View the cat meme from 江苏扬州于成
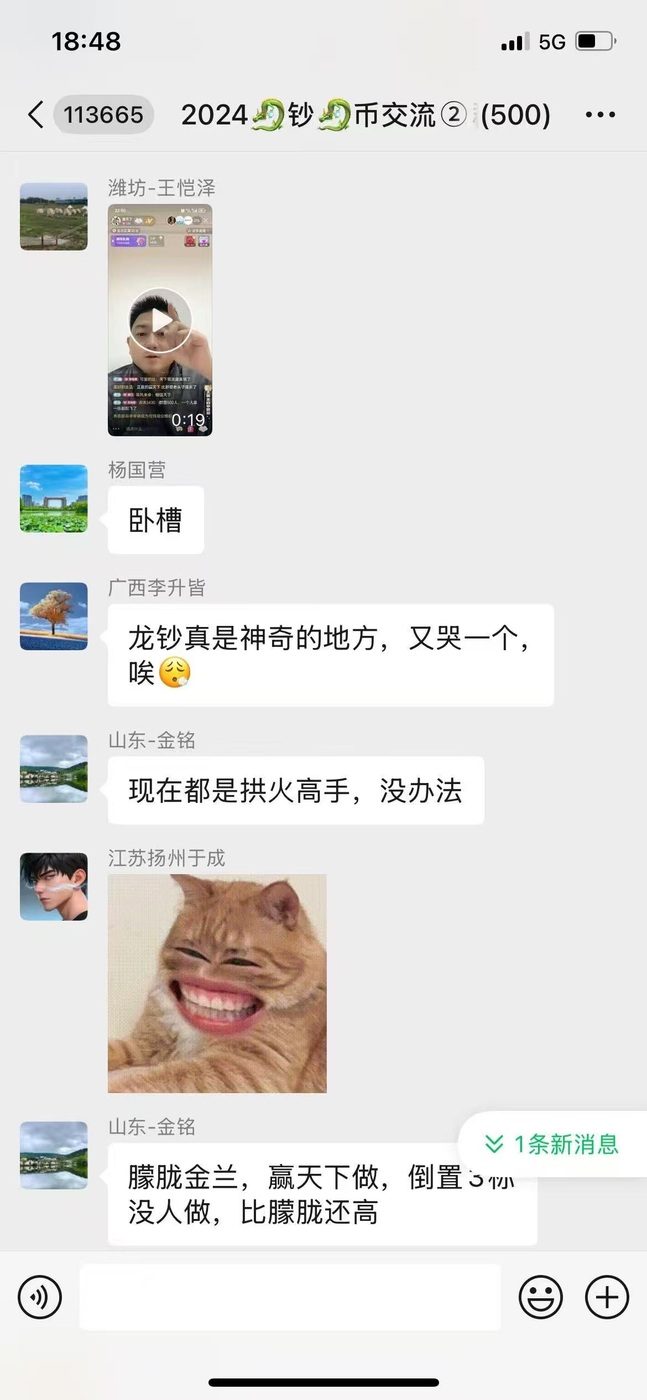Viewport: 647px width, 1400px height. (x=217, y=983)
